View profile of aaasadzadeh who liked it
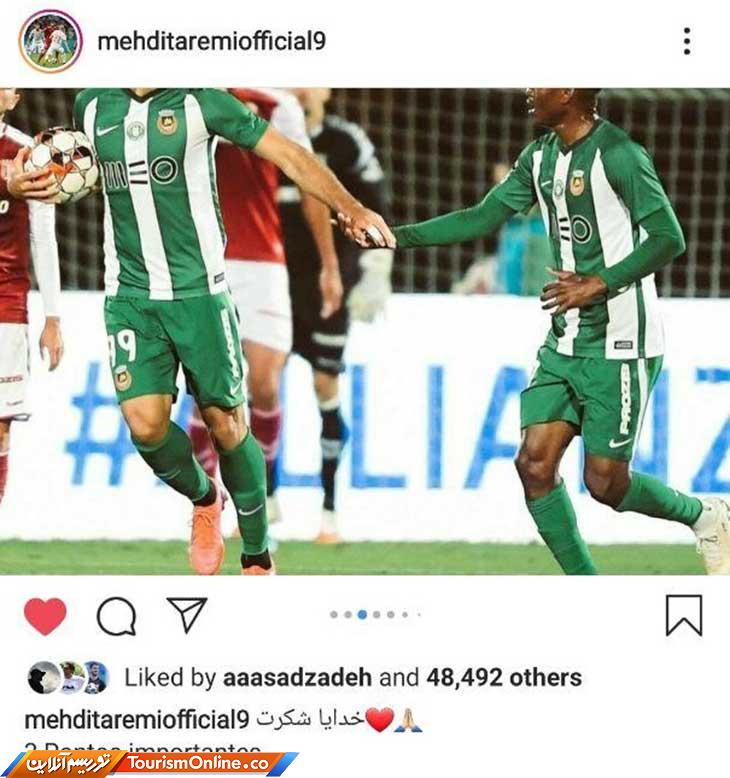Image resolution: width=730 pixels, height=778 pixels. tap(297, 677)
